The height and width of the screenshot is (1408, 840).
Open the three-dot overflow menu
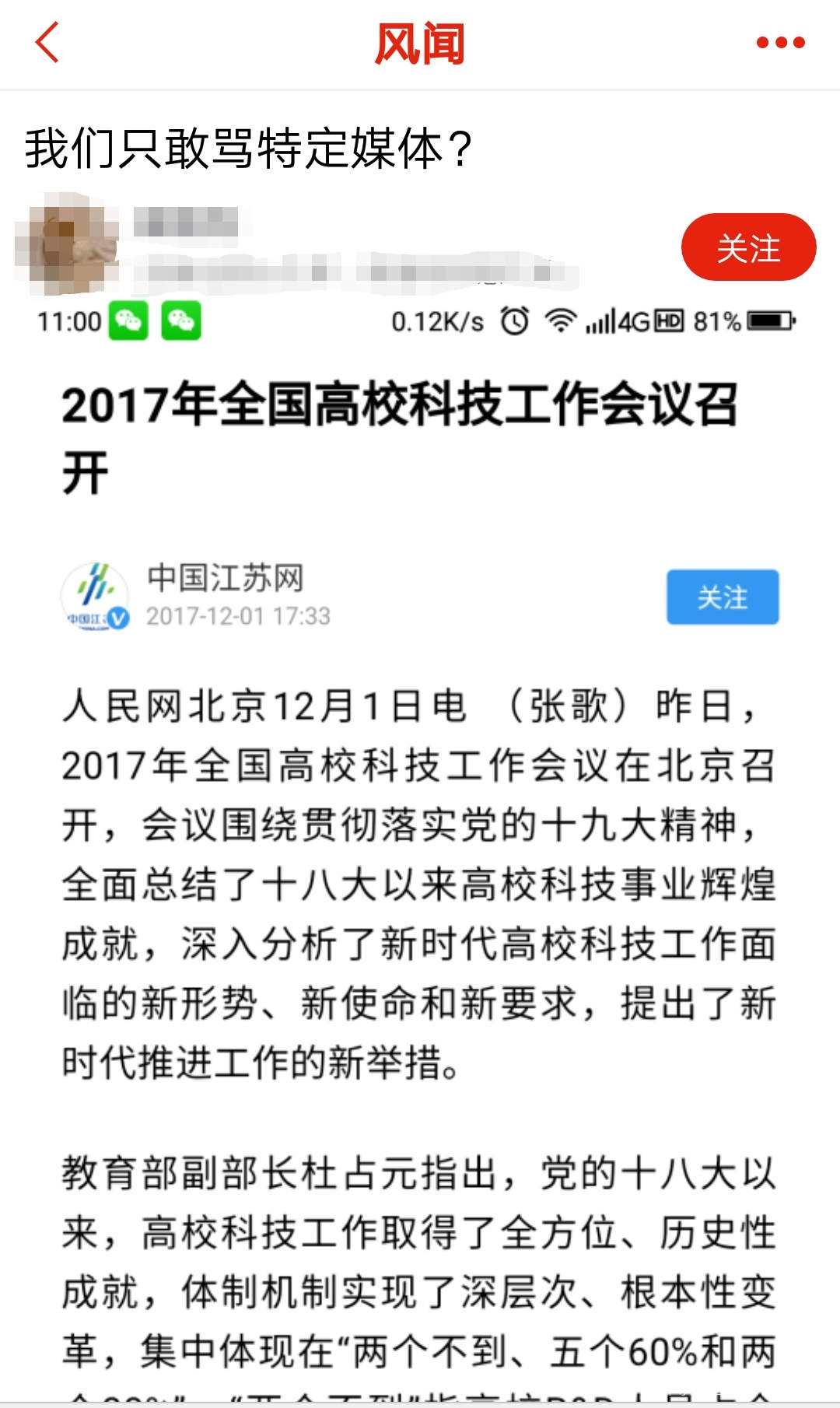tap(780, 43)
